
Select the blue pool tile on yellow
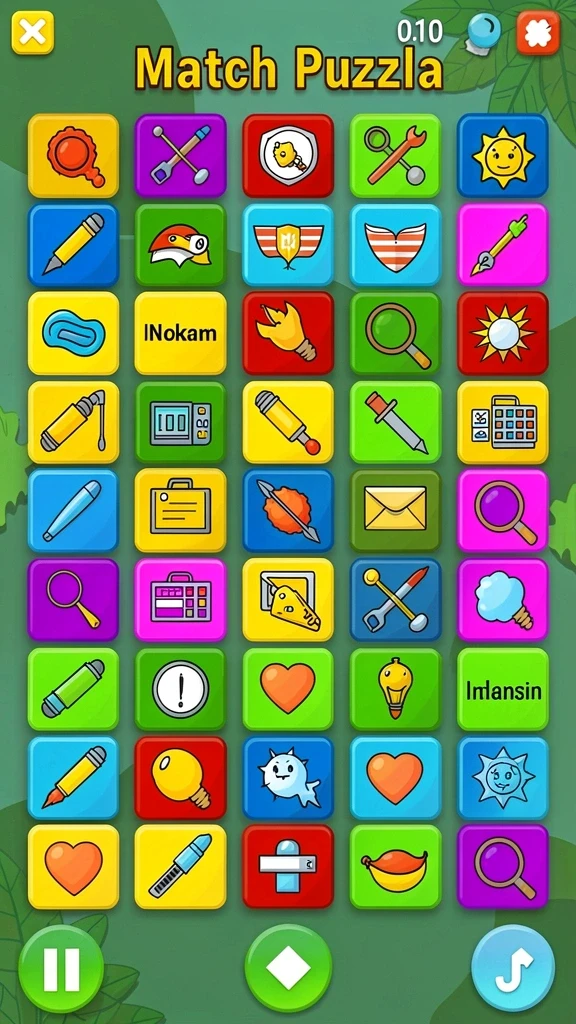[73, 333]
